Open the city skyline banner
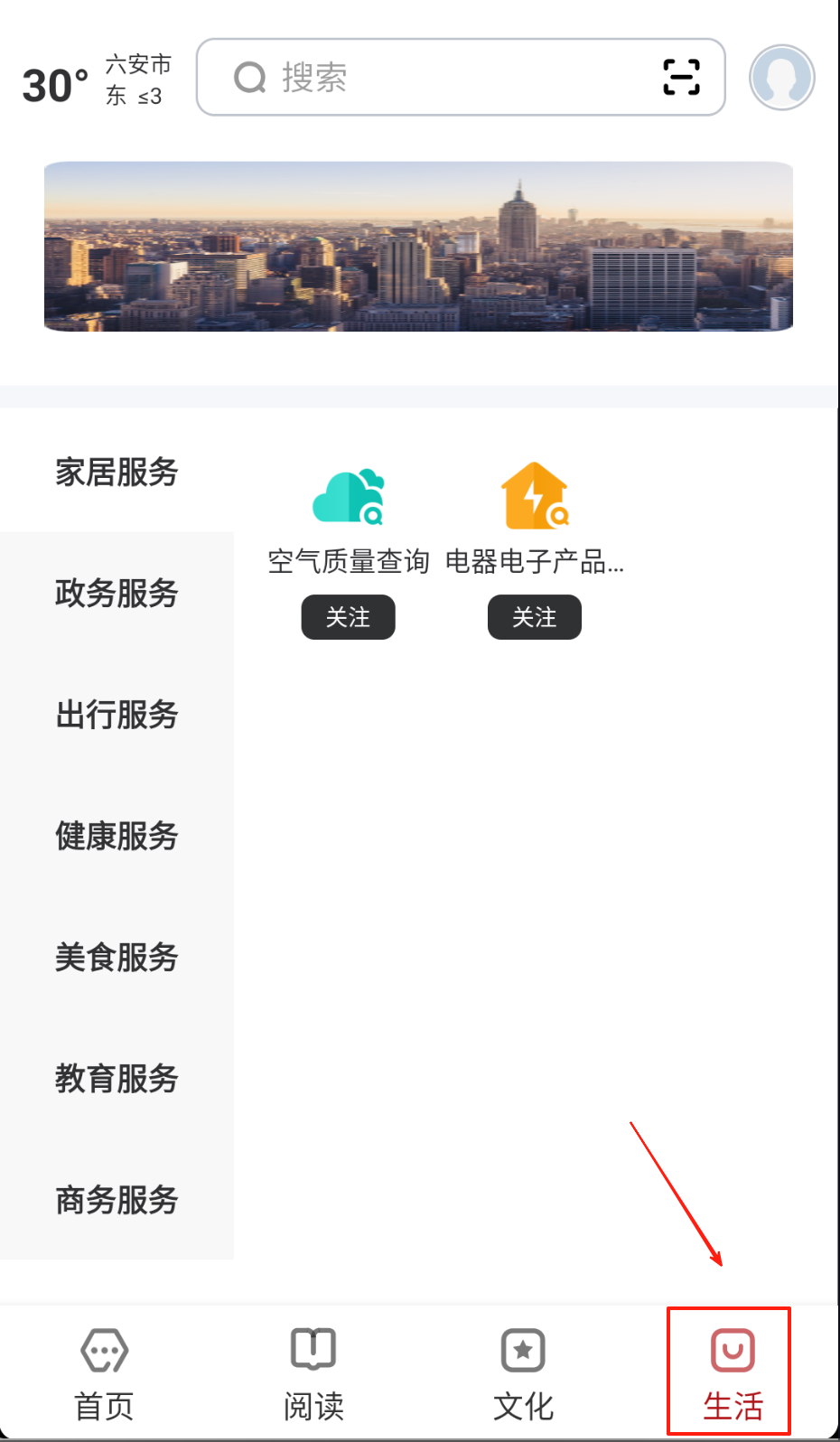840x1442 pixels. click(418, 247)
